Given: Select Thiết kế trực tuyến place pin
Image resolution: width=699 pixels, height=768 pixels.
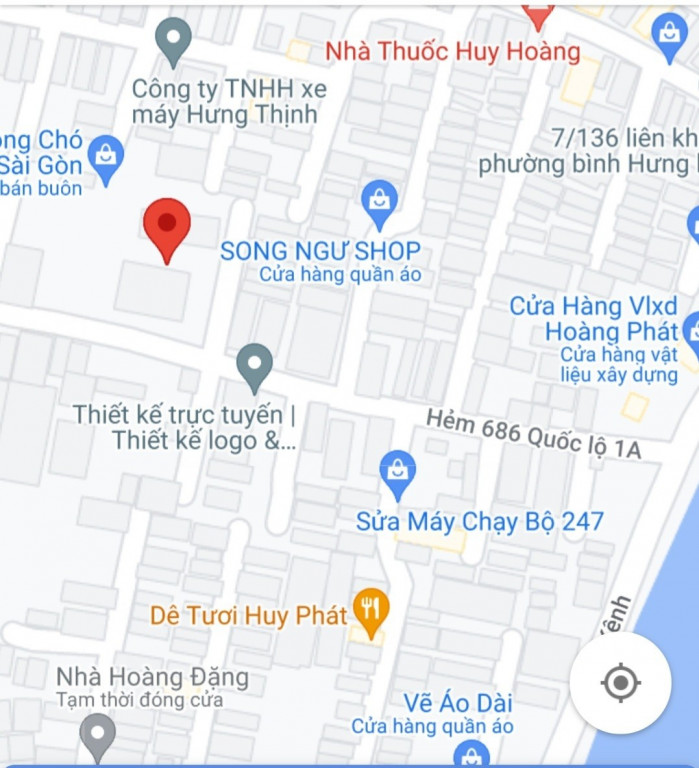Looking at the screenshot, I should pyautogui.click(x=255, y=366).
